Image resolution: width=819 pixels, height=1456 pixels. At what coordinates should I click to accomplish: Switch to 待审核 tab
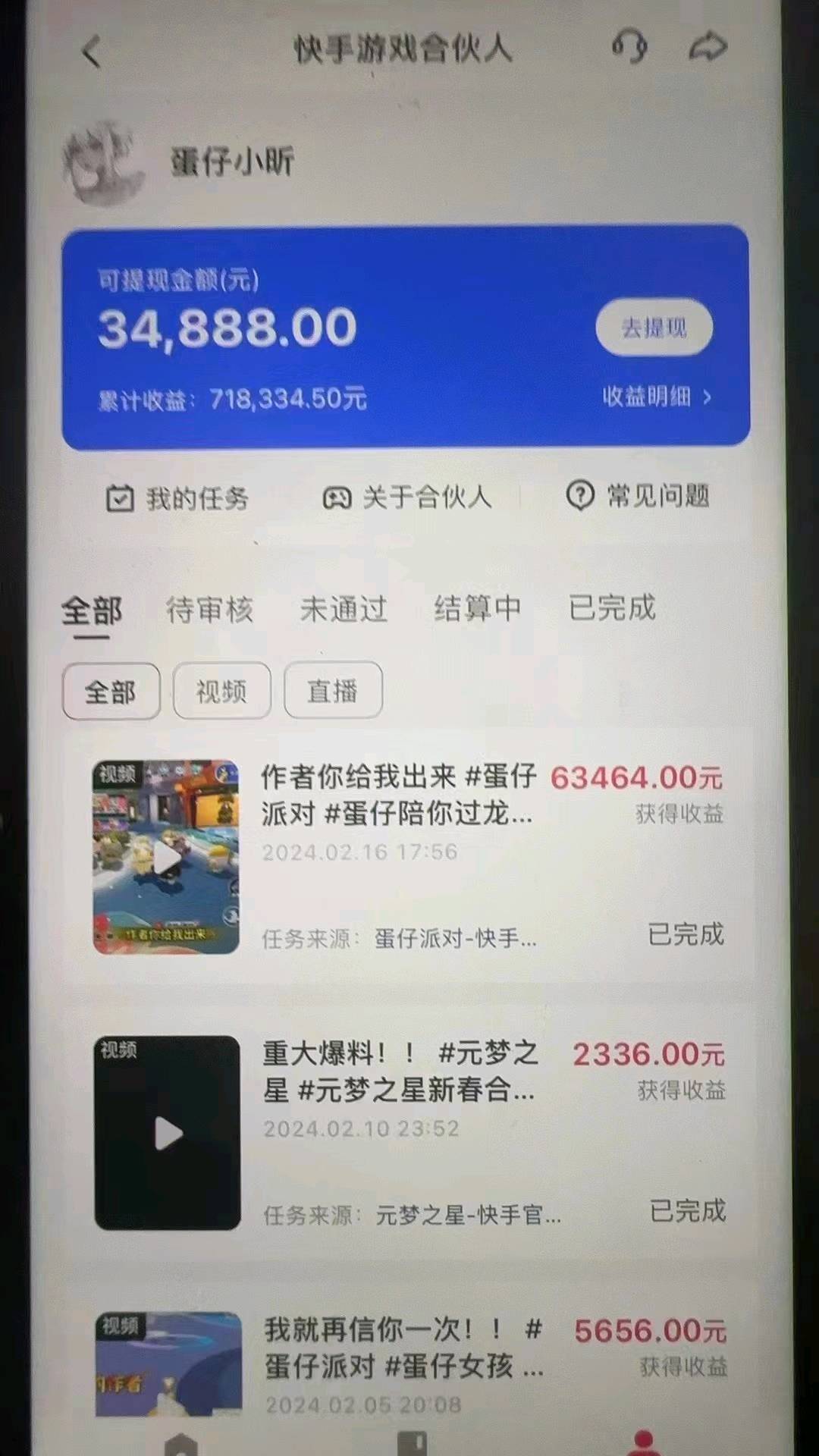point(209,609)
